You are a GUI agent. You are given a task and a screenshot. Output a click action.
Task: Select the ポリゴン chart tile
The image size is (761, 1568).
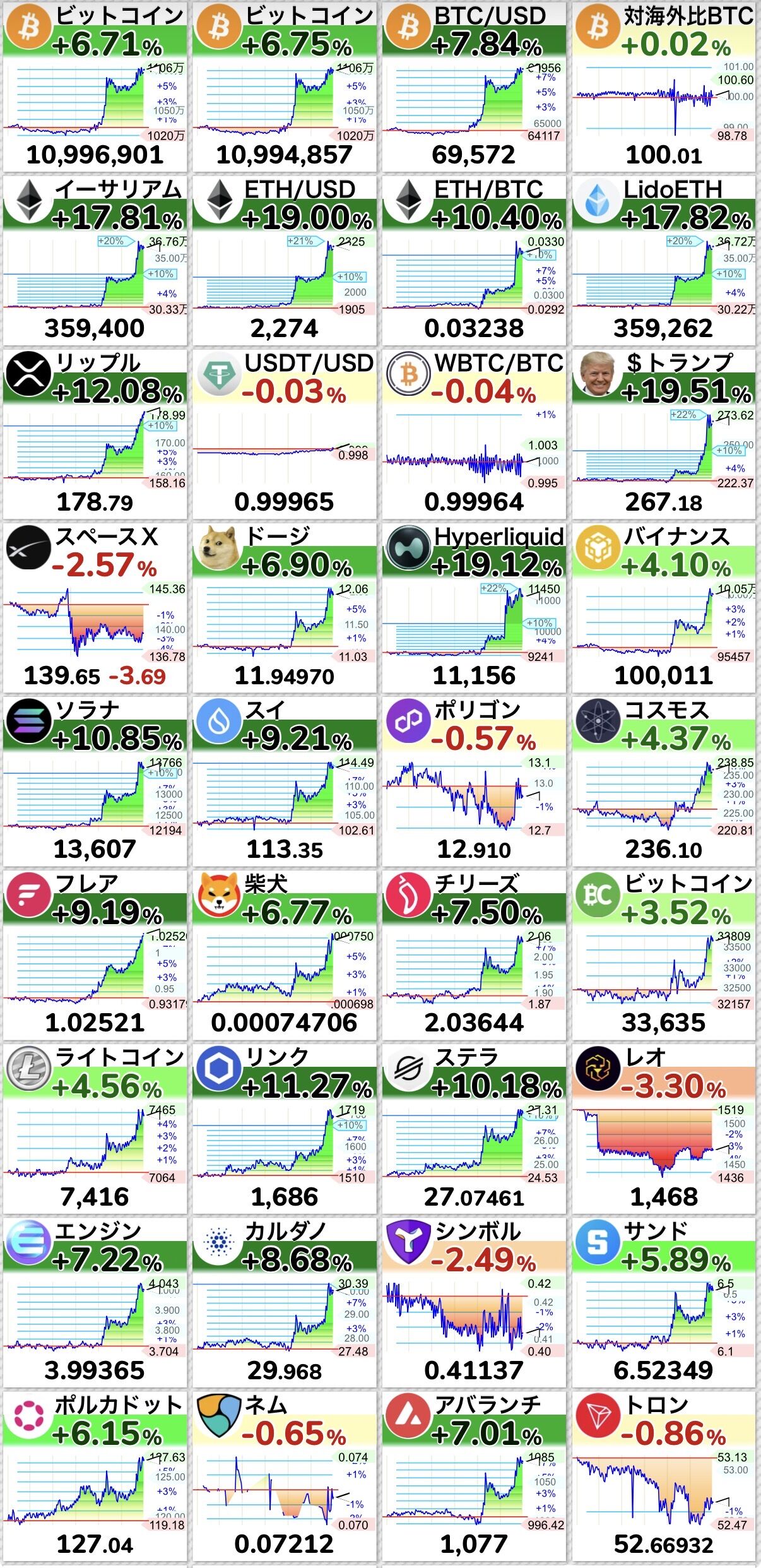click(x=474, y=781)
